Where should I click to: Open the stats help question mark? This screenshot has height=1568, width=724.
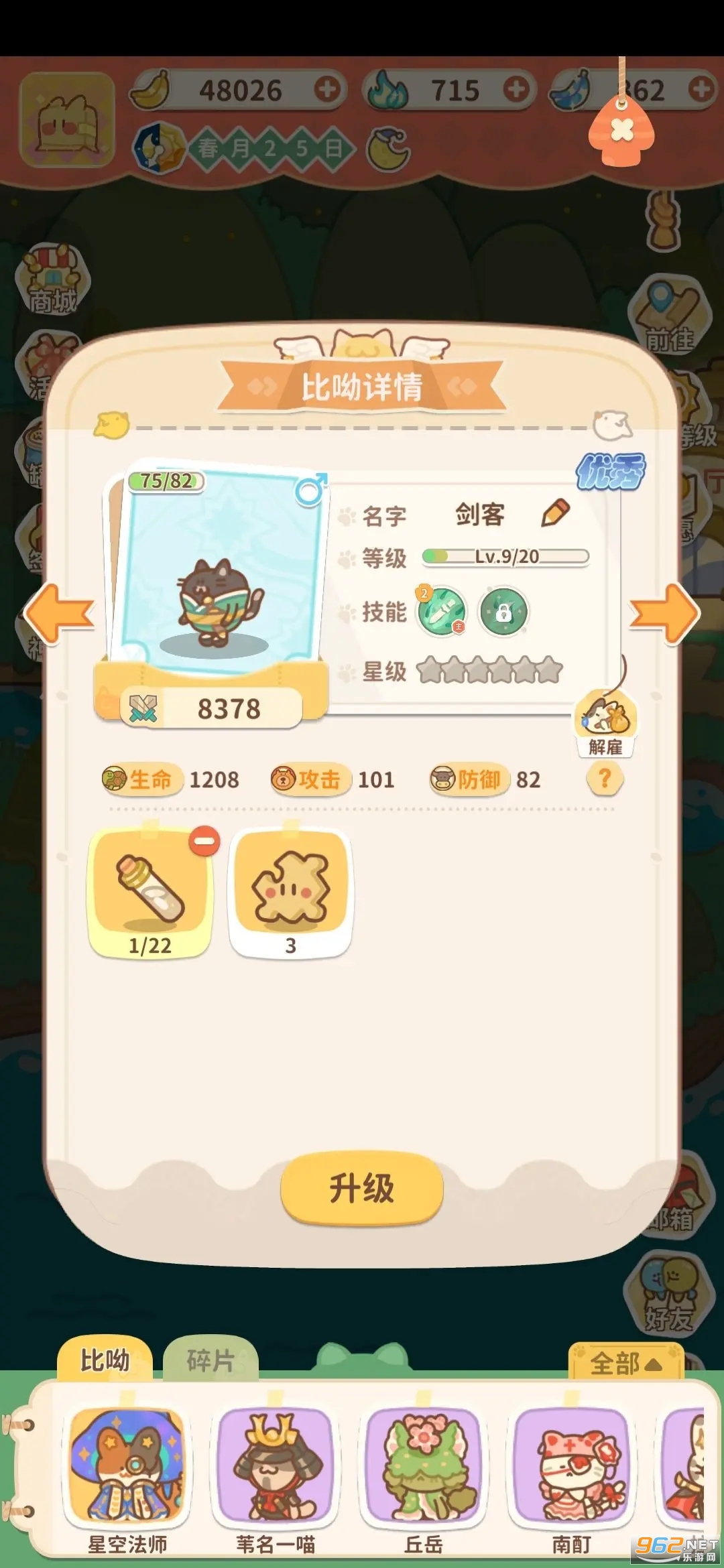[605, 779]
